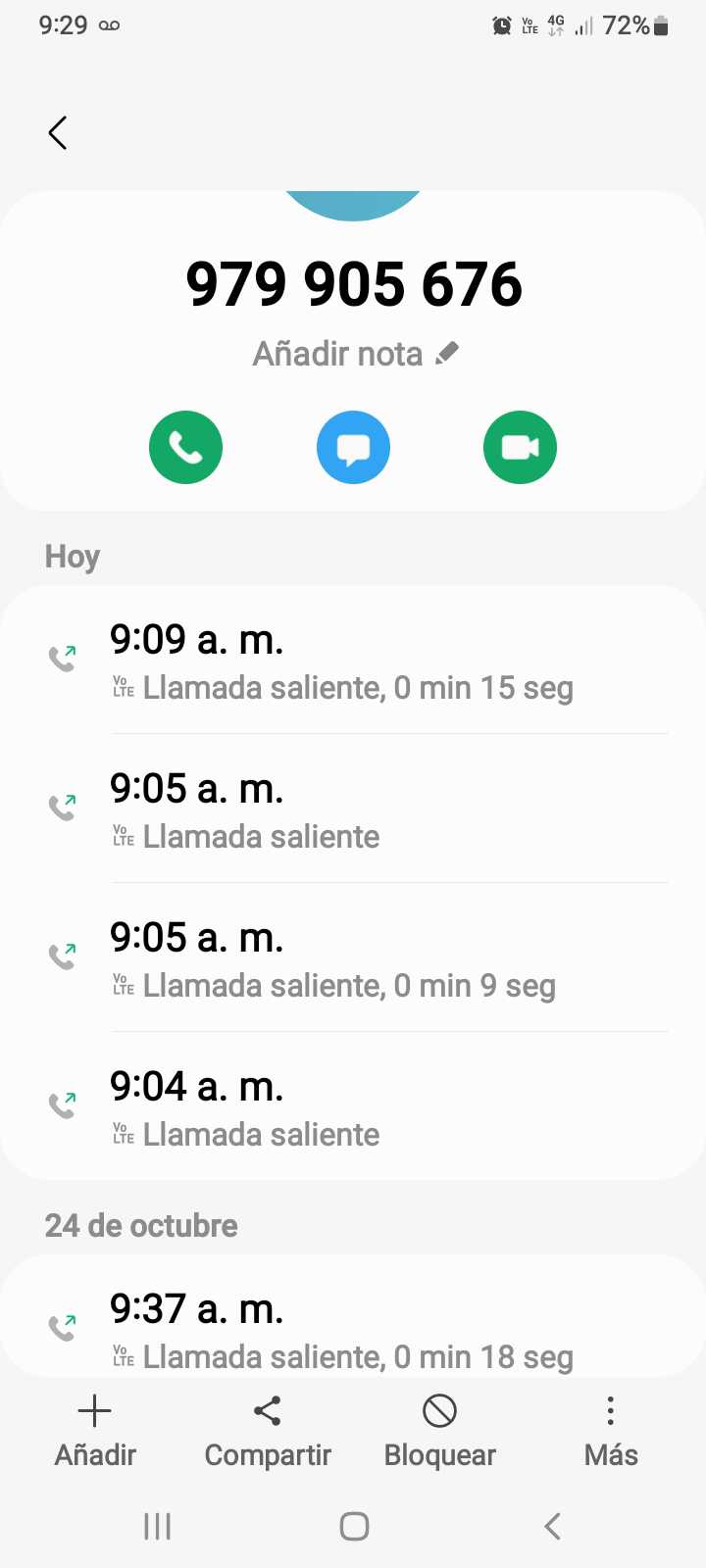Select Compartir to share the number
706x1568 pixels.
pyautogui.click(x=268, y=1431)
